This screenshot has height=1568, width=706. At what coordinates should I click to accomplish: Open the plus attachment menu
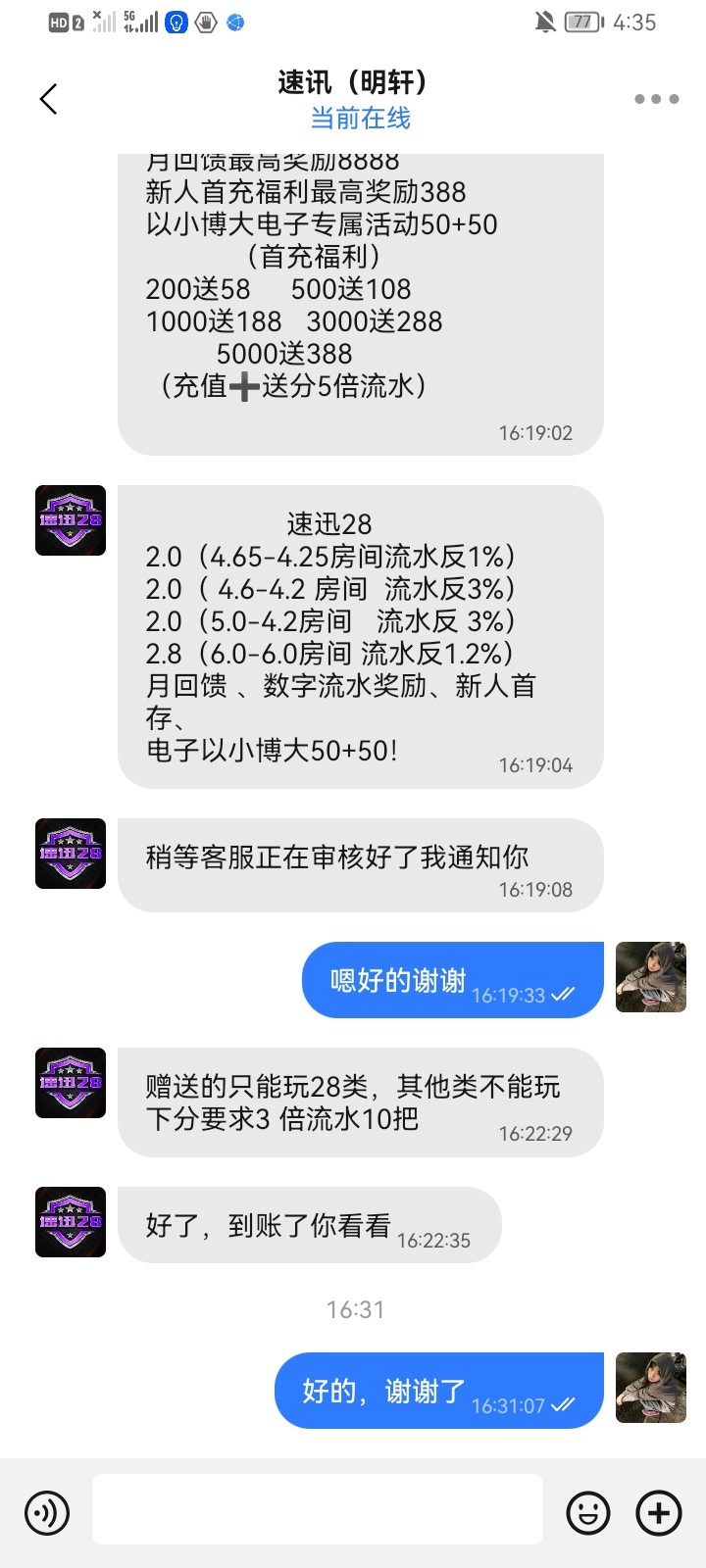click(x=659, y=1512)
